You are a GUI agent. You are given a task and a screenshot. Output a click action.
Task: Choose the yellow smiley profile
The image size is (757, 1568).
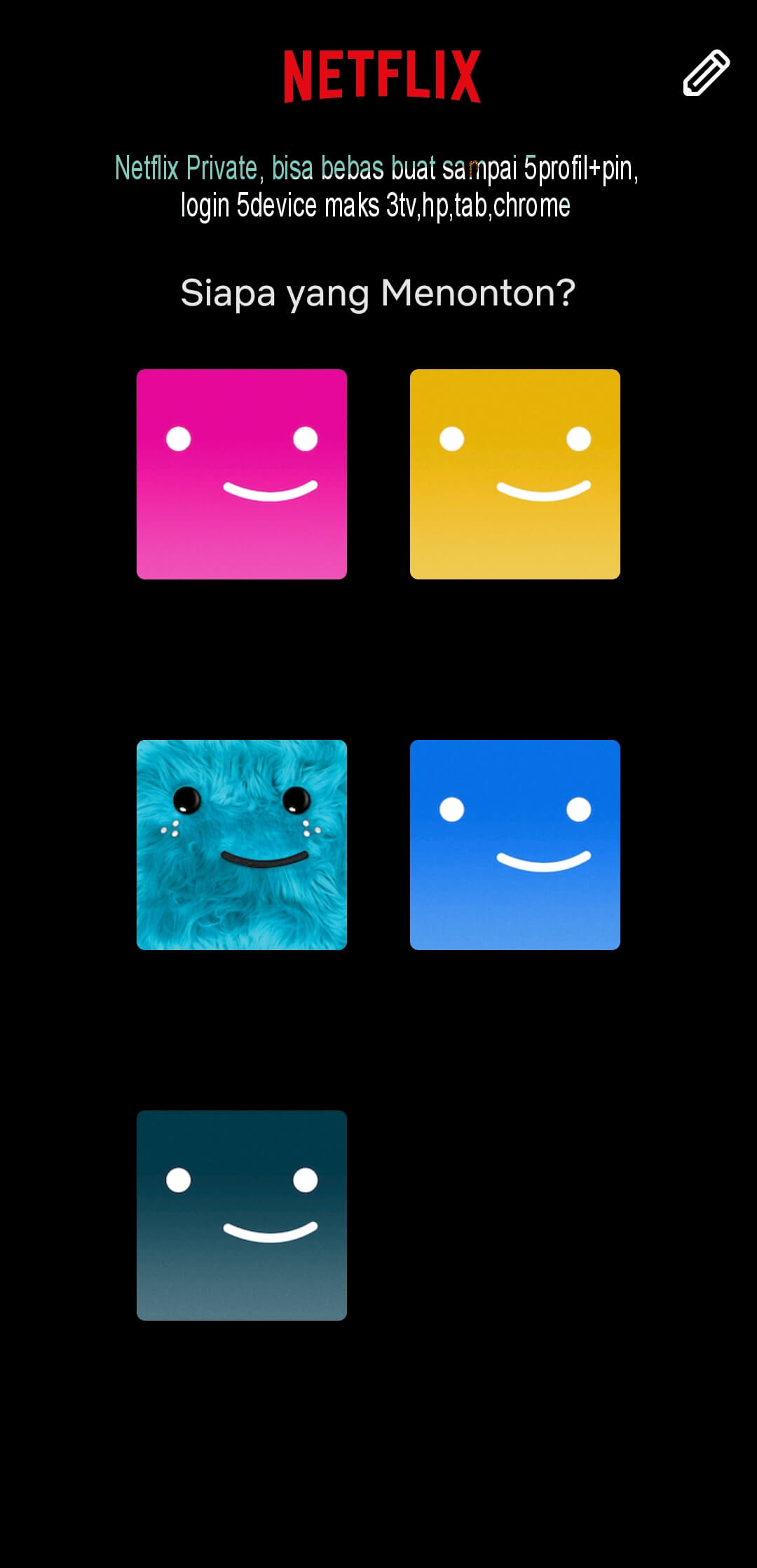[x=515, y=474]
